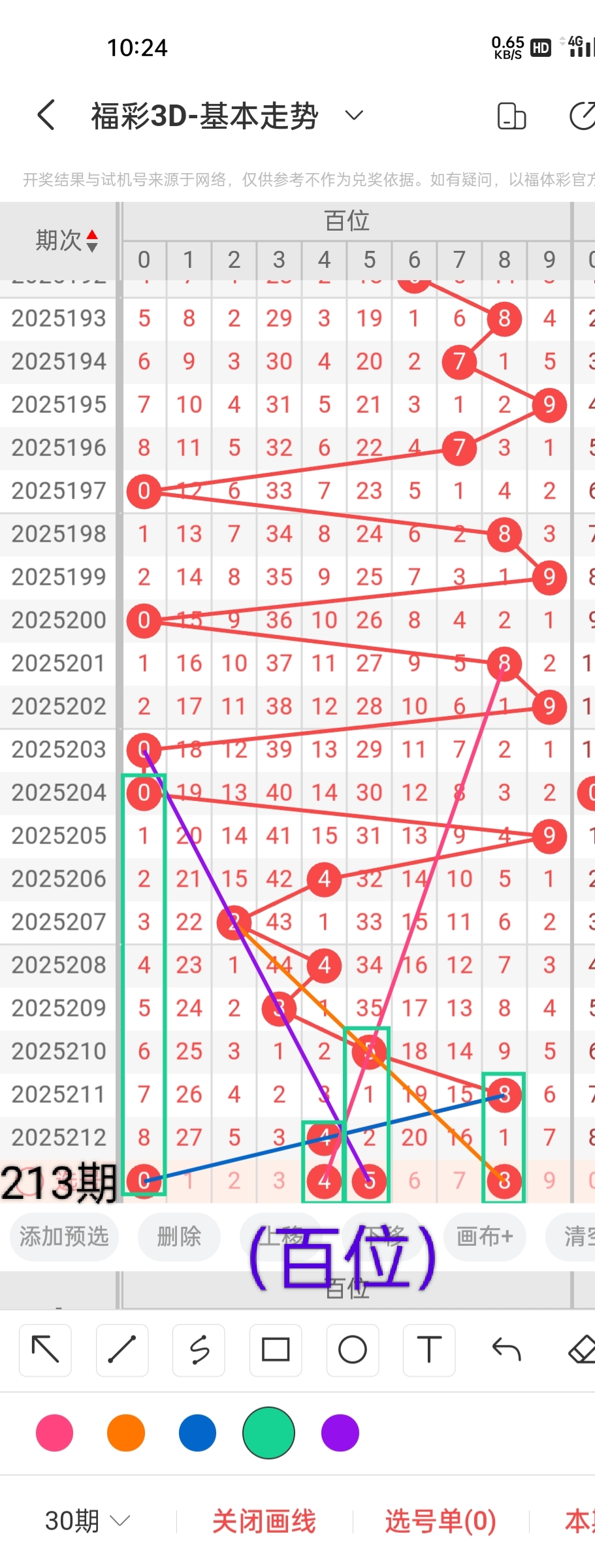
Task: Choose the orange color swatch
Action: pos(126,1433)
